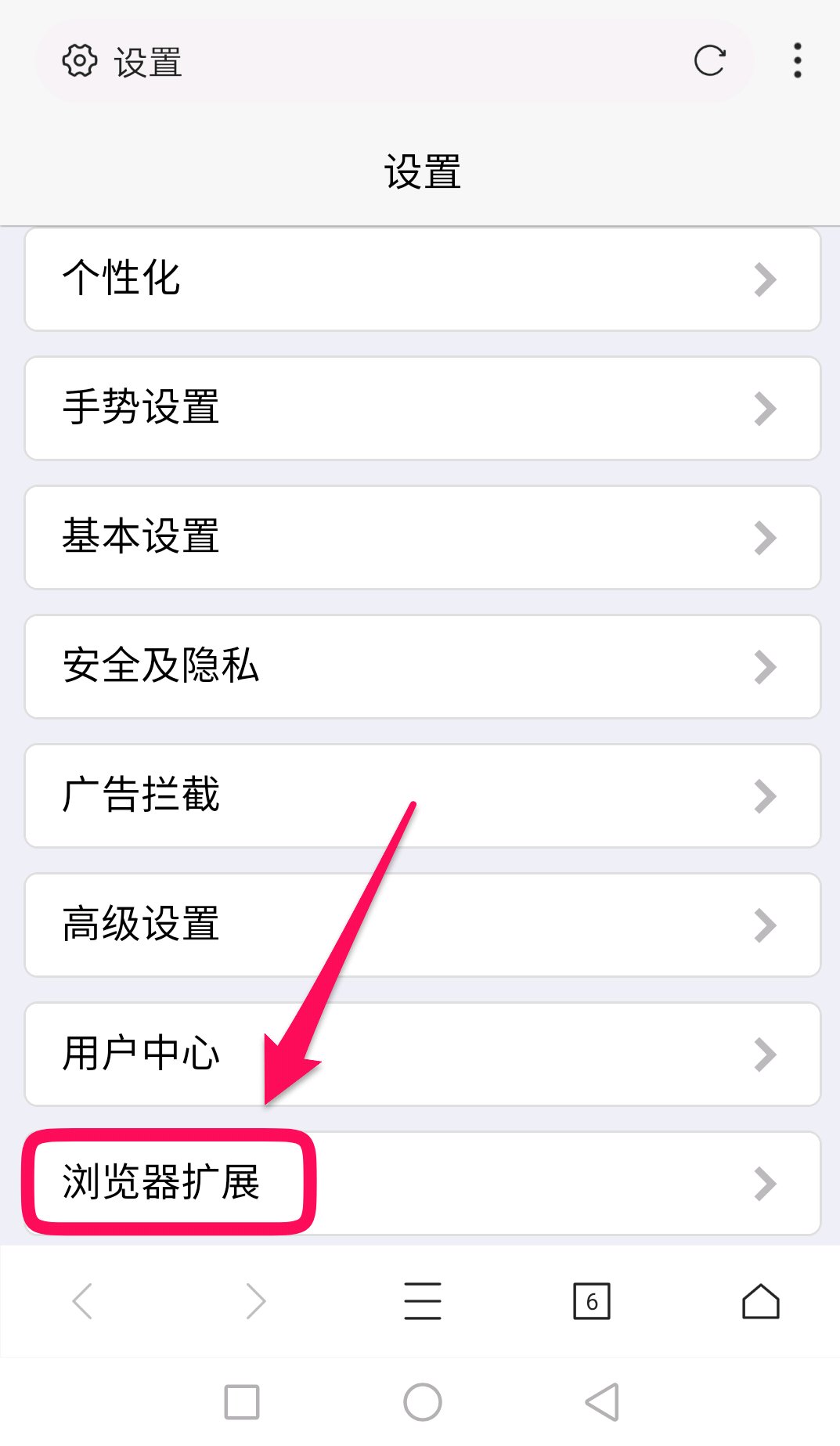Open the three-dot overflow menu
The image size is (840, 1446).
point(797,61)
